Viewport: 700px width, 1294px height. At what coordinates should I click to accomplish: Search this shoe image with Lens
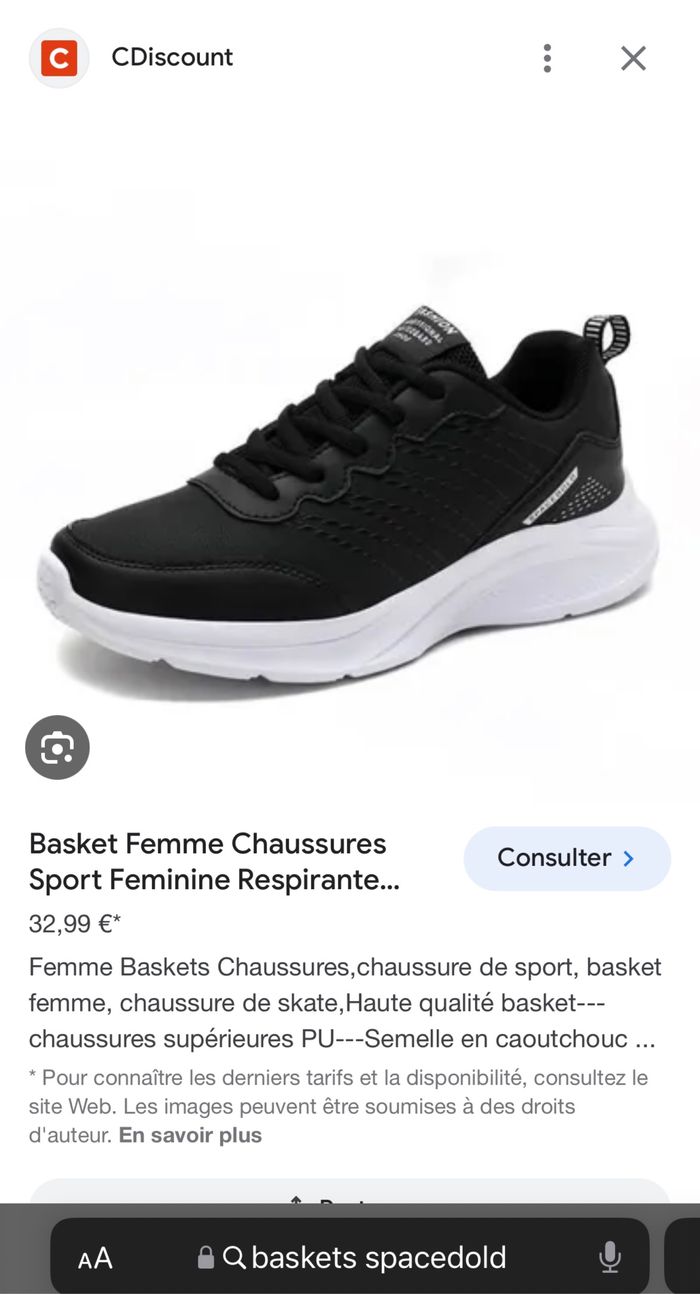(57, 748)
